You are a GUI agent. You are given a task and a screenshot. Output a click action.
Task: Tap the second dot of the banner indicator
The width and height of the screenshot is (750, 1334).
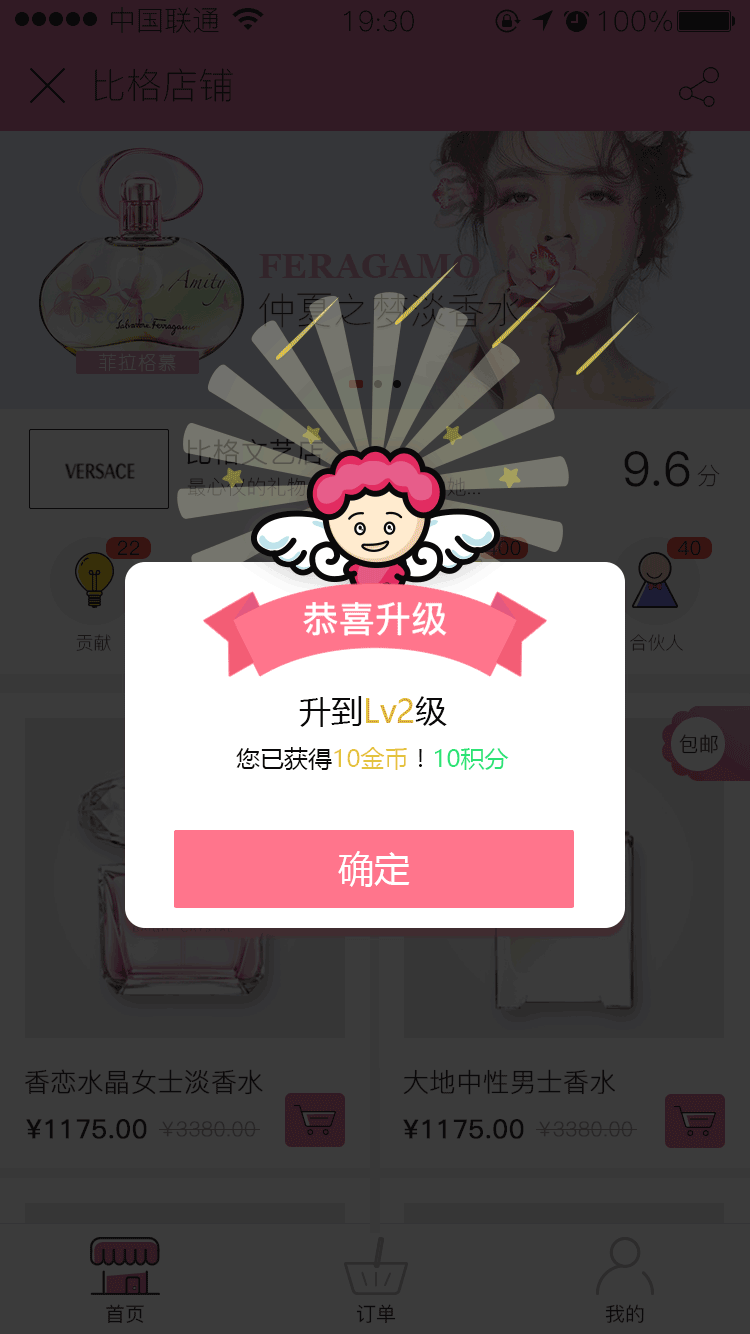click(x=377, y=383)
